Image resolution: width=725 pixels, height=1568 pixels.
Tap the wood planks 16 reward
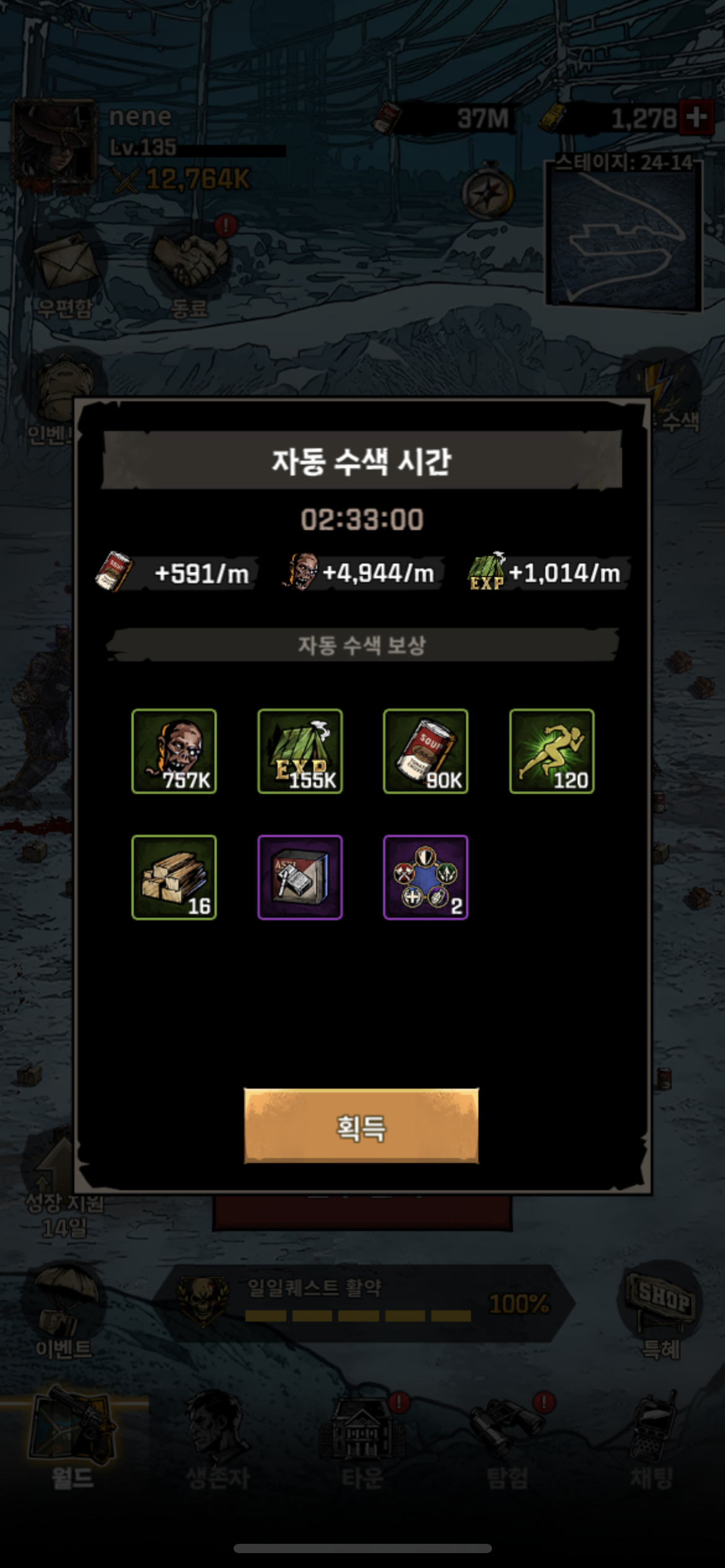point(174,877)
